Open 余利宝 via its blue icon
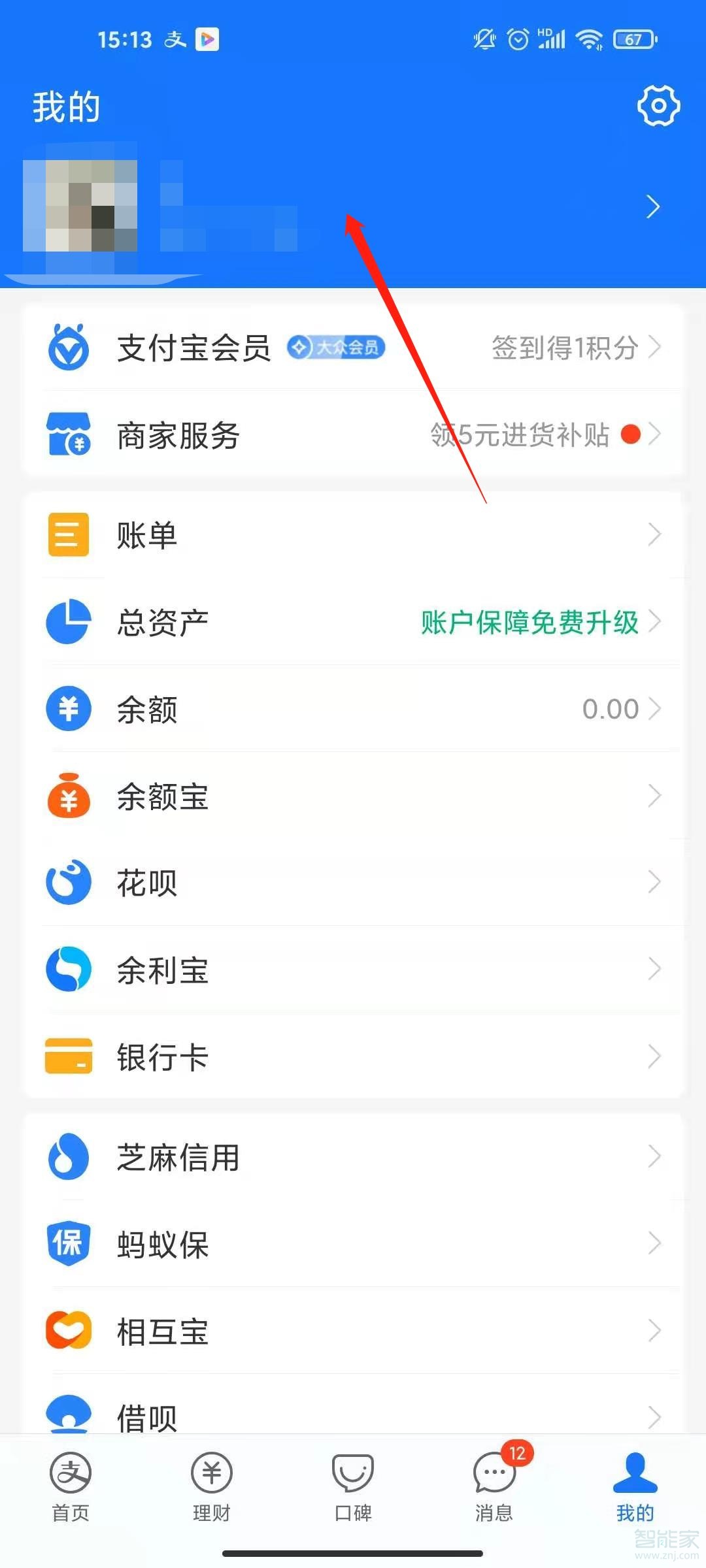 click(x=68, y=970)
